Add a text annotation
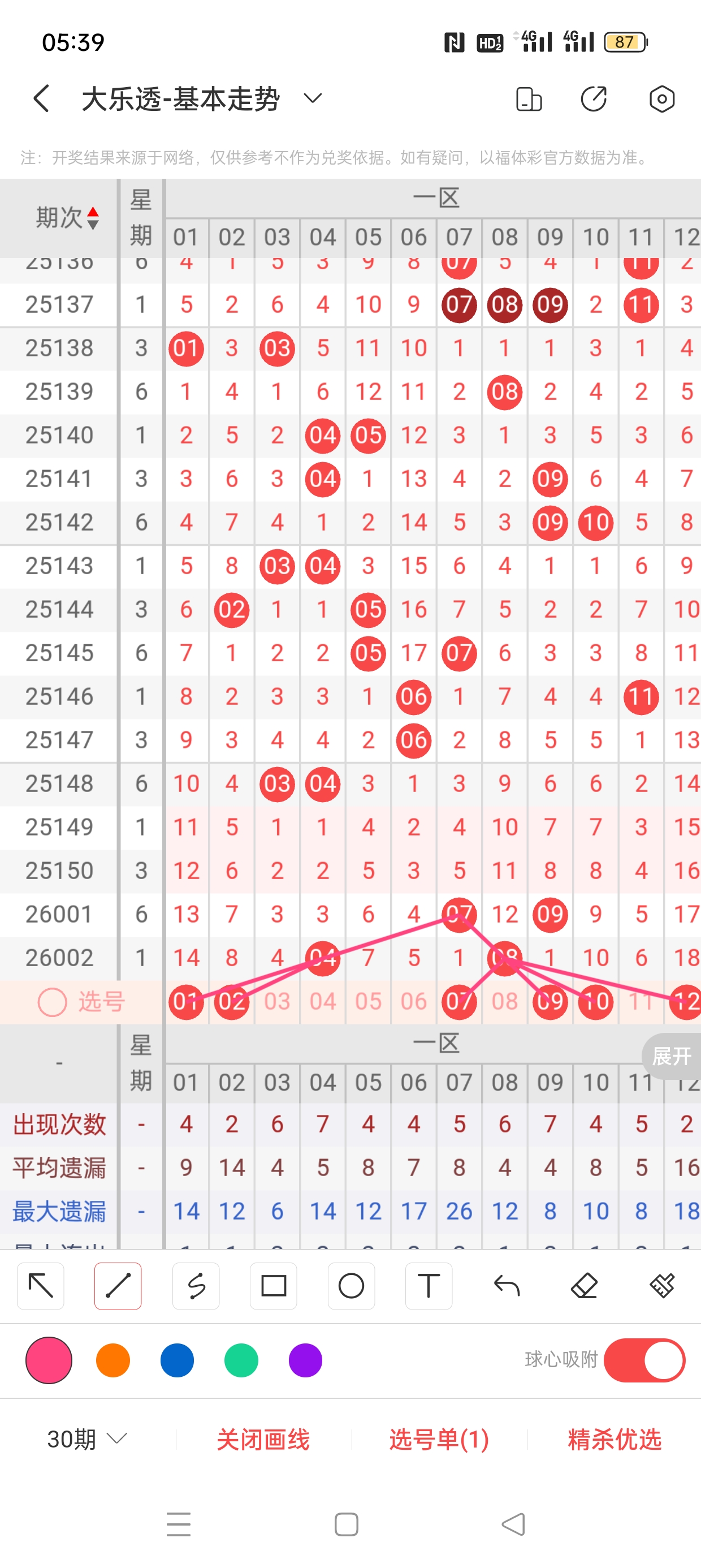The image size is (701, 1568). click(x=429, y=1286)
